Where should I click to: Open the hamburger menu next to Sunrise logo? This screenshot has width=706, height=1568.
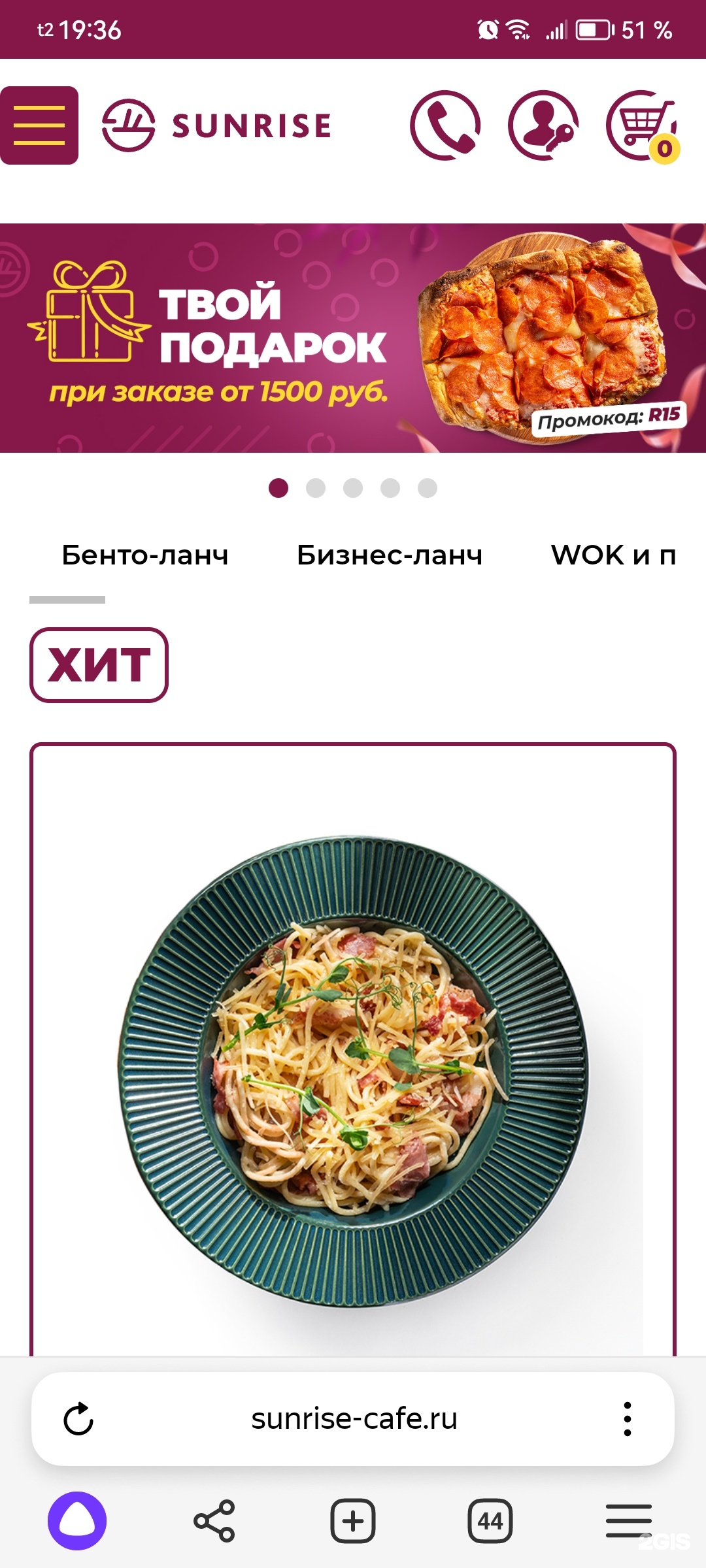(x=39, y=125)
